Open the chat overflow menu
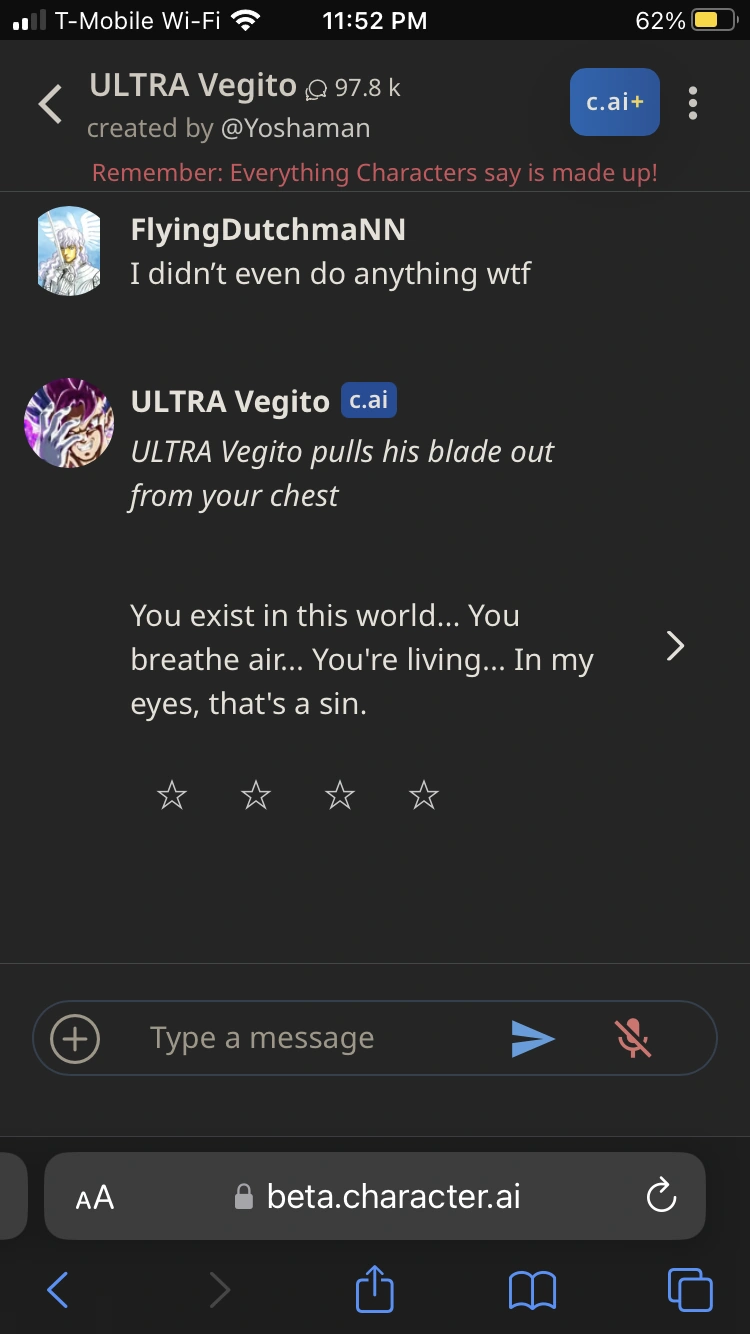Viewport: 750px width, 1334px height. pos(693,102)
